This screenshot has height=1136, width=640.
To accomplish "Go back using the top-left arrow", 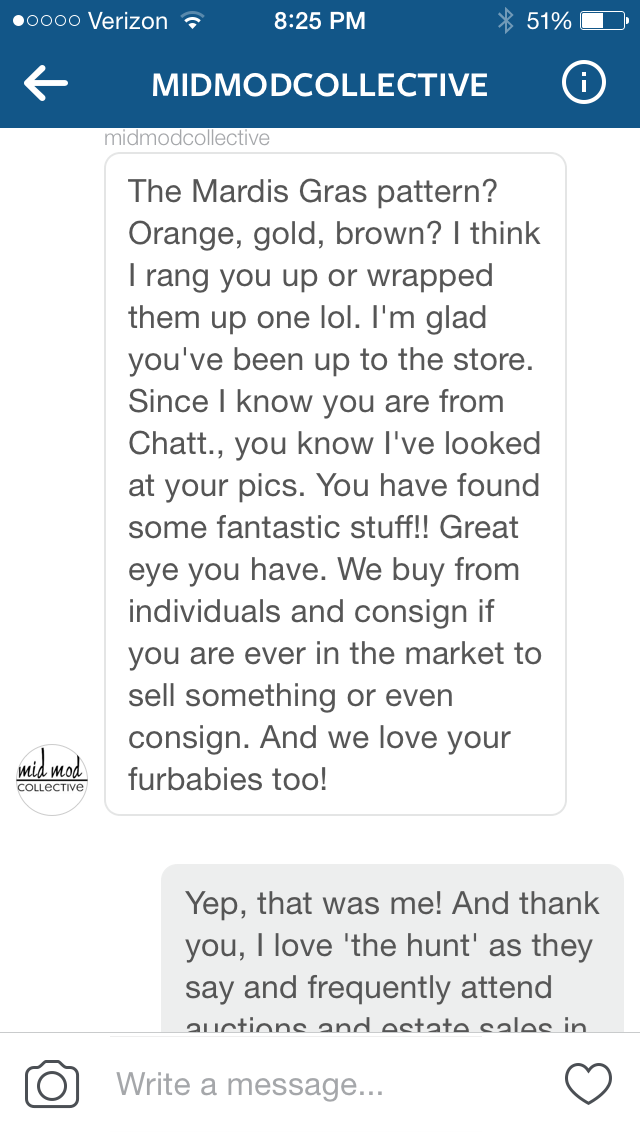I will click(46, 85).
